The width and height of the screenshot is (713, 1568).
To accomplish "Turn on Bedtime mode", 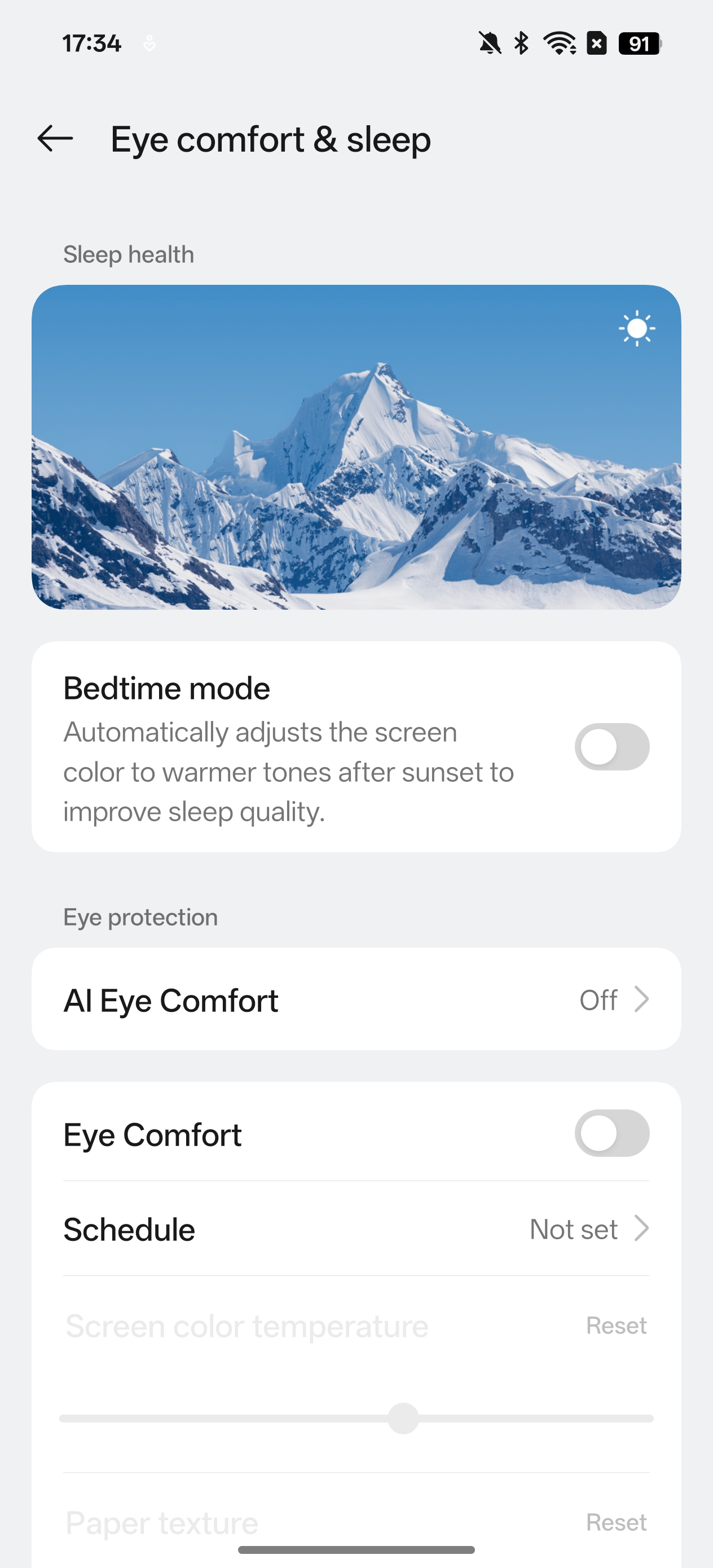I will pos(611,746).
